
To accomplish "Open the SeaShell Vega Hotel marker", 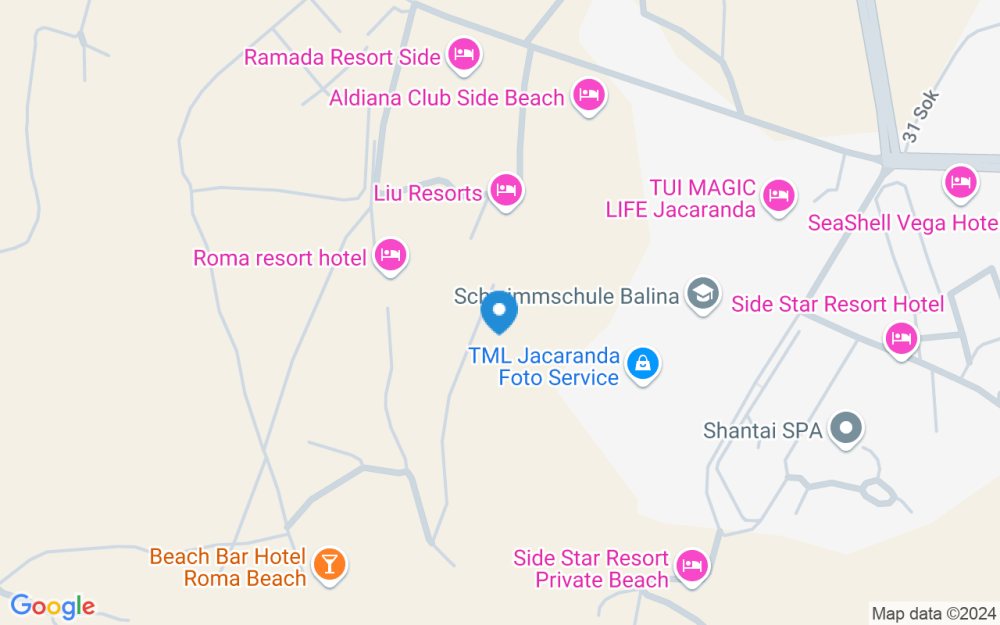I will pyautogui.click(x=961, y=182).
